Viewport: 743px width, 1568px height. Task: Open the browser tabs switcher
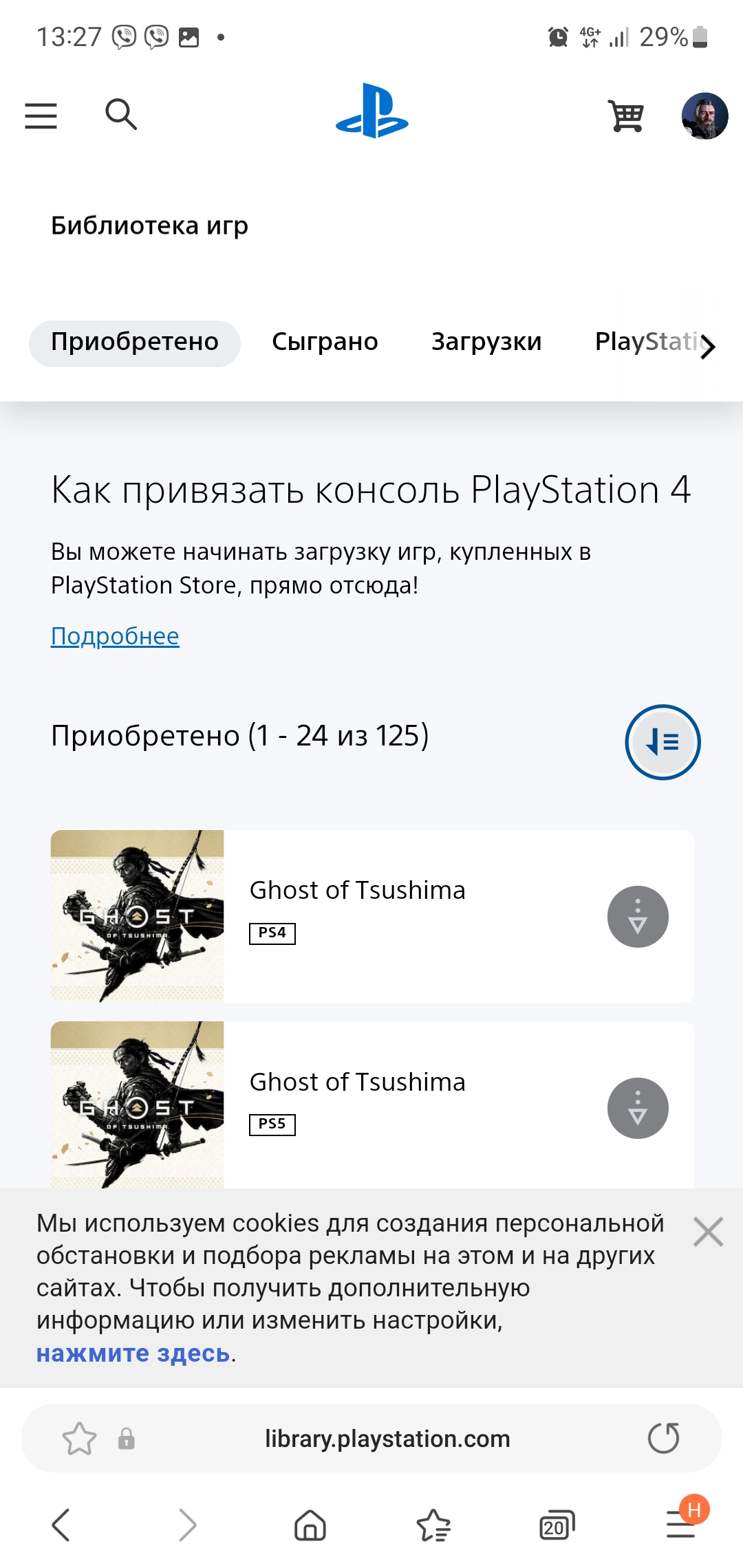click(x=557, y=1526)
